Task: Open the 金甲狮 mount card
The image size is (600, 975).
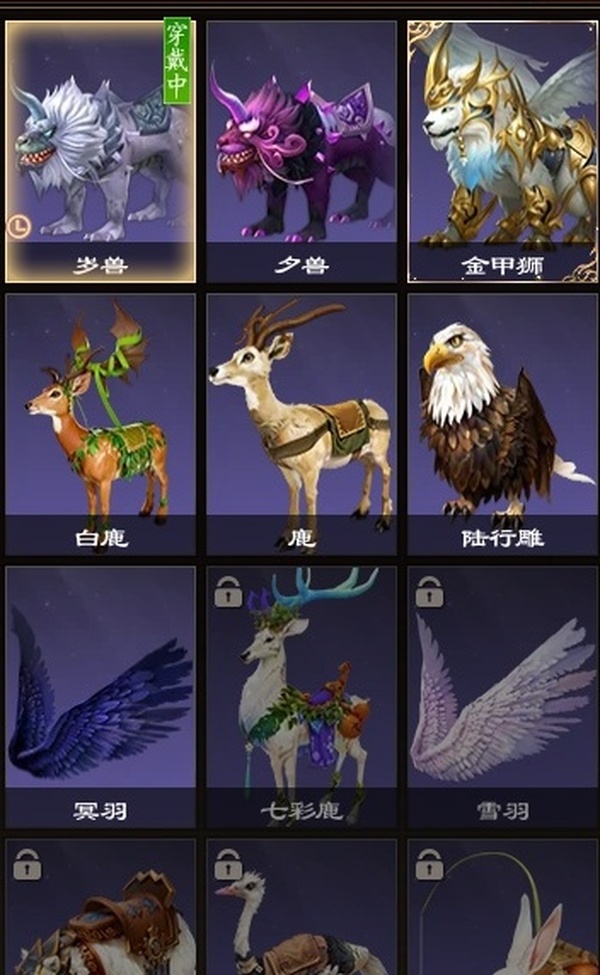Action: tap(502, 152)
